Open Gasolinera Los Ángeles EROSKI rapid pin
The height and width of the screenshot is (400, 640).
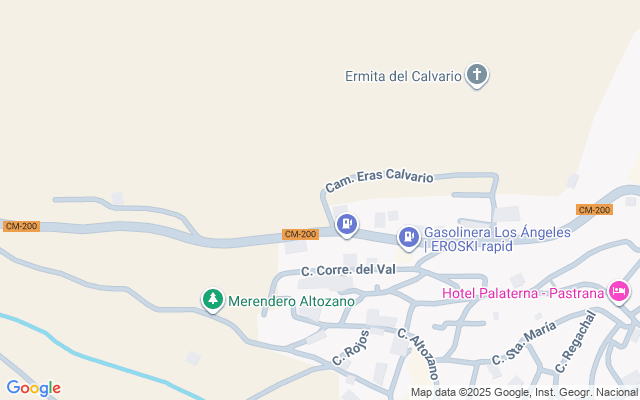(408, 237)
